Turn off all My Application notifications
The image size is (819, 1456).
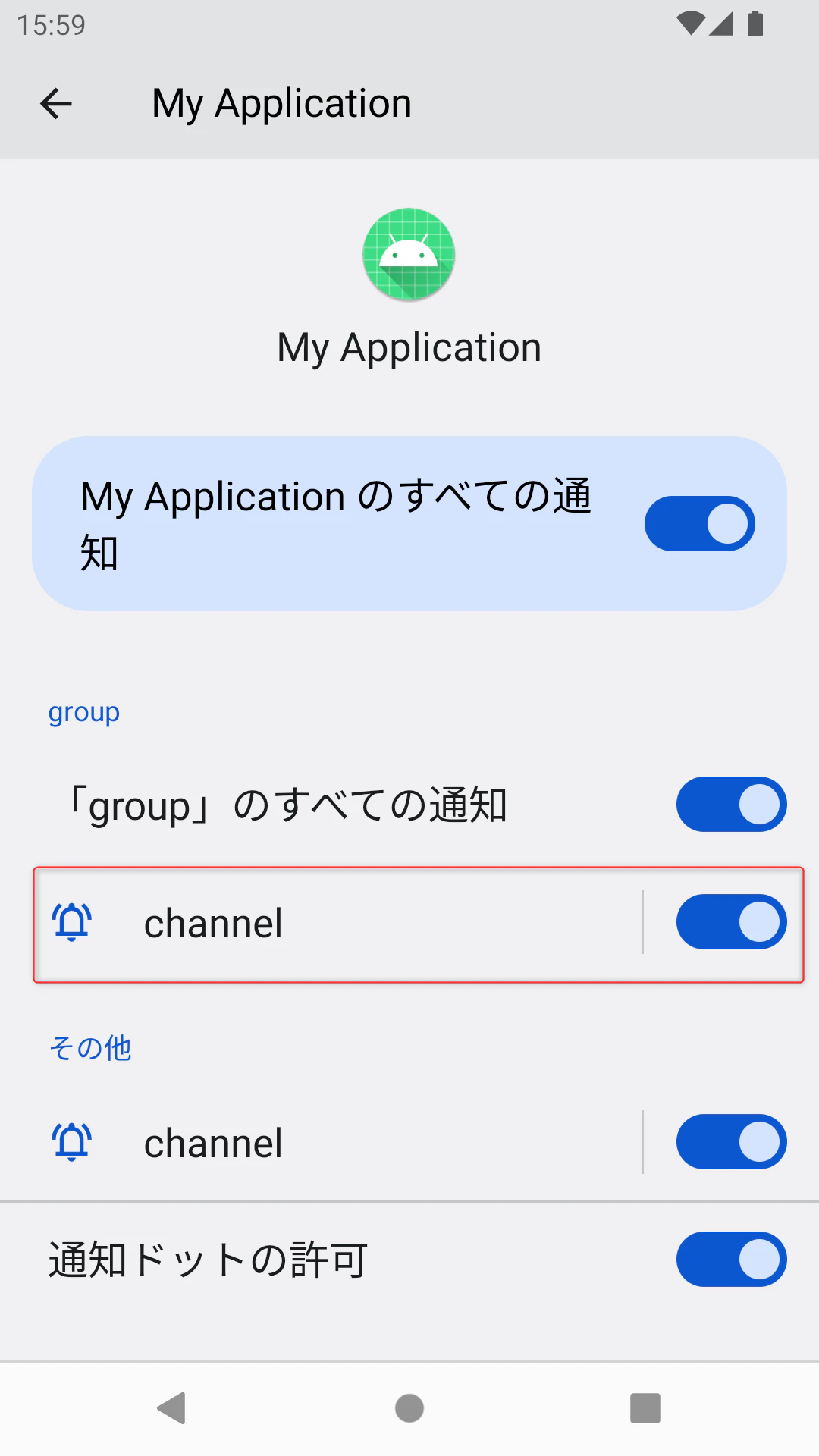tap(699, 523)
